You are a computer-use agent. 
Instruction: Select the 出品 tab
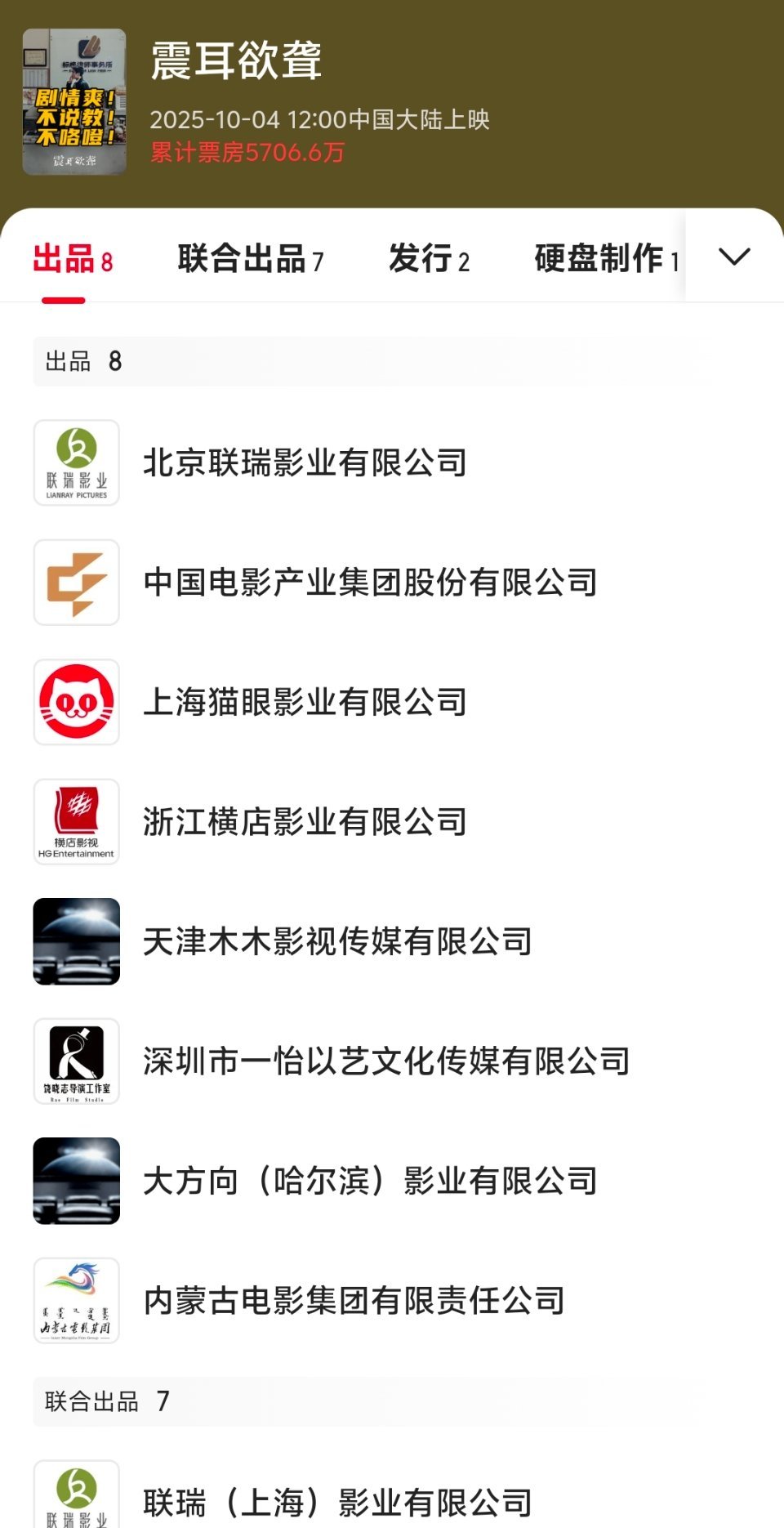[x=72, y=259]
